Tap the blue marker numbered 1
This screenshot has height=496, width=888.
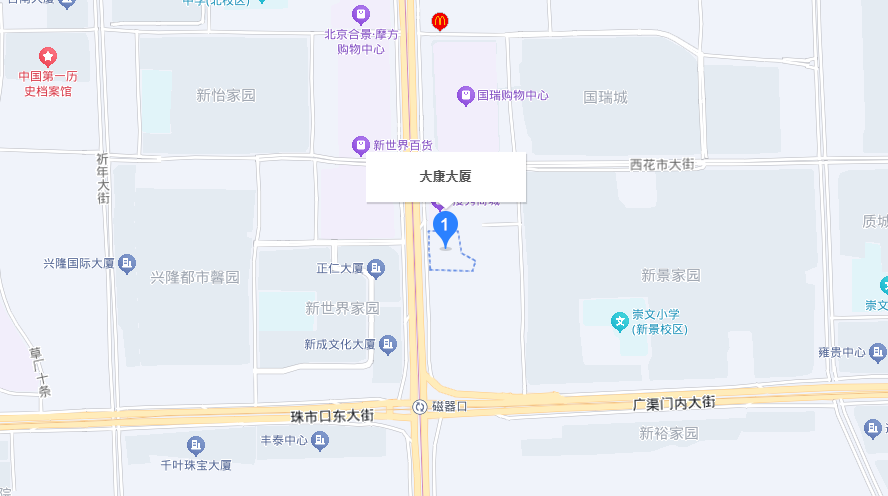pyautogui.click(x=445, y=228)
